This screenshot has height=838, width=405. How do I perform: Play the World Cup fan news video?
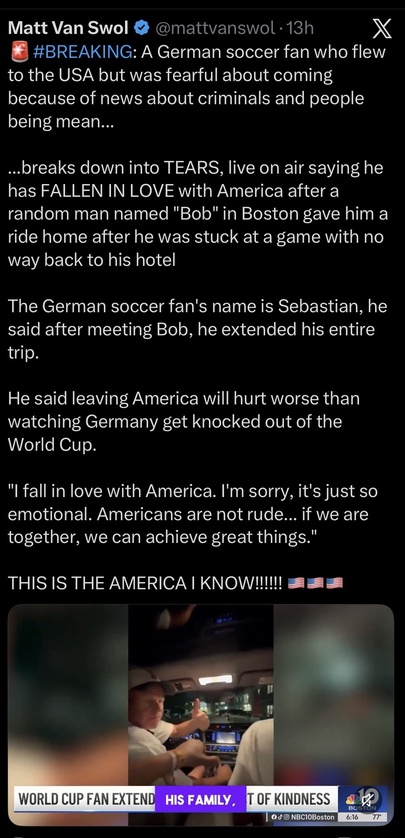click(201, 715)
